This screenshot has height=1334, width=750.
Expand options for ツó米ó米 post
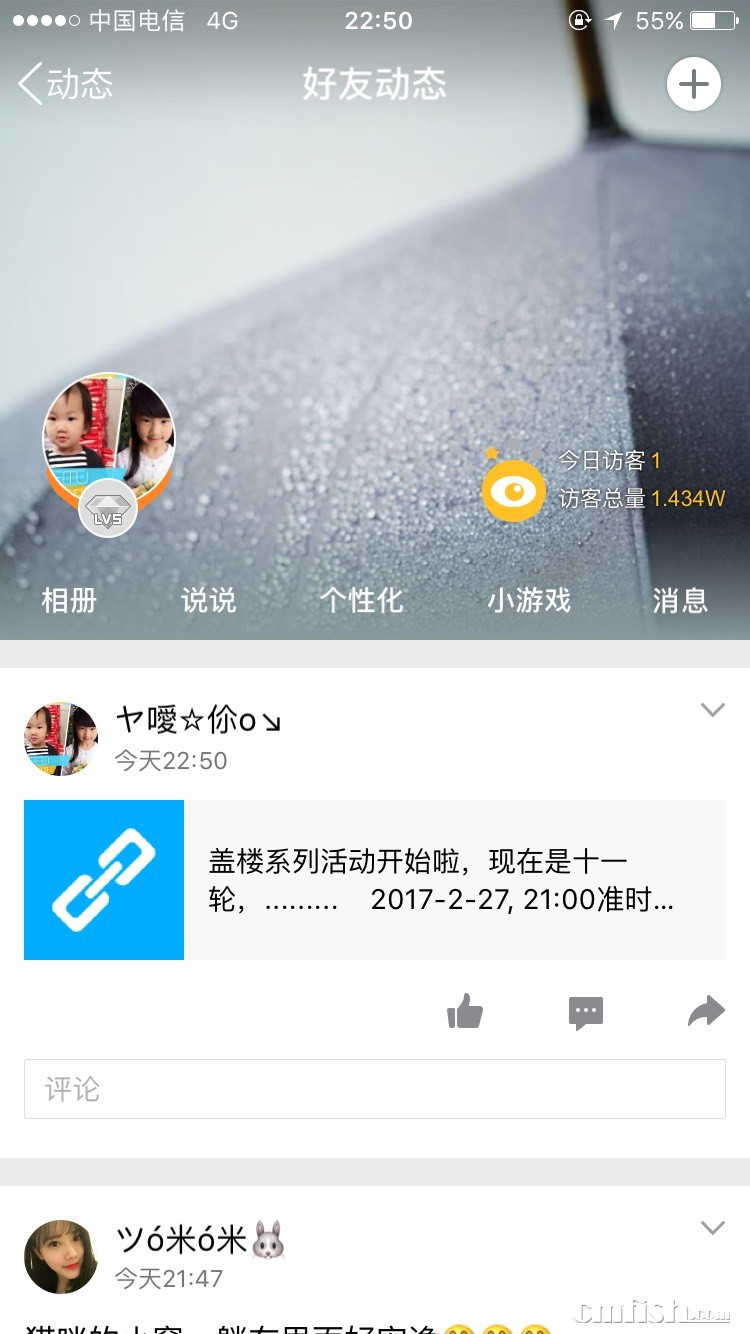pos(712,1228)
